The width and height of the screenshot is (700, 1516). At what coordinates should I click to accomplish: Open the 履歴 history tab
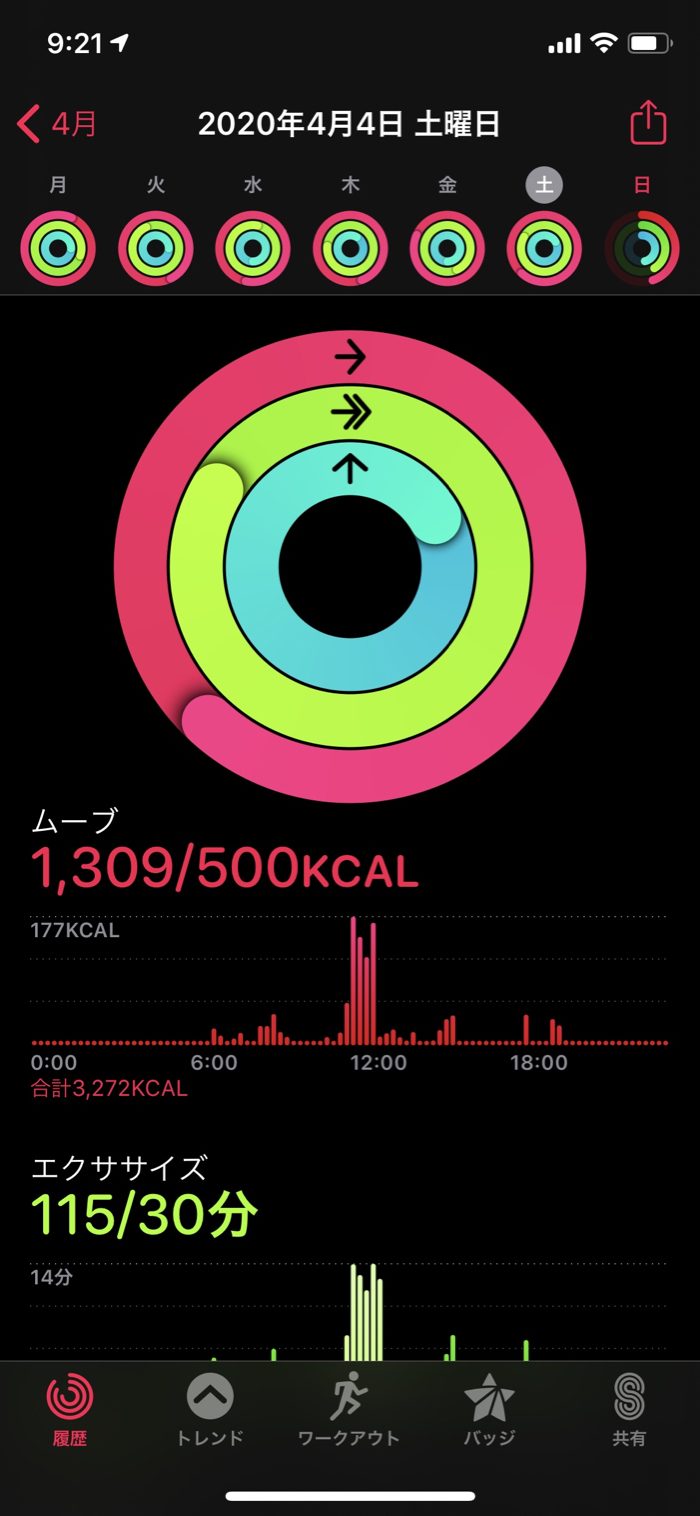71,1408
